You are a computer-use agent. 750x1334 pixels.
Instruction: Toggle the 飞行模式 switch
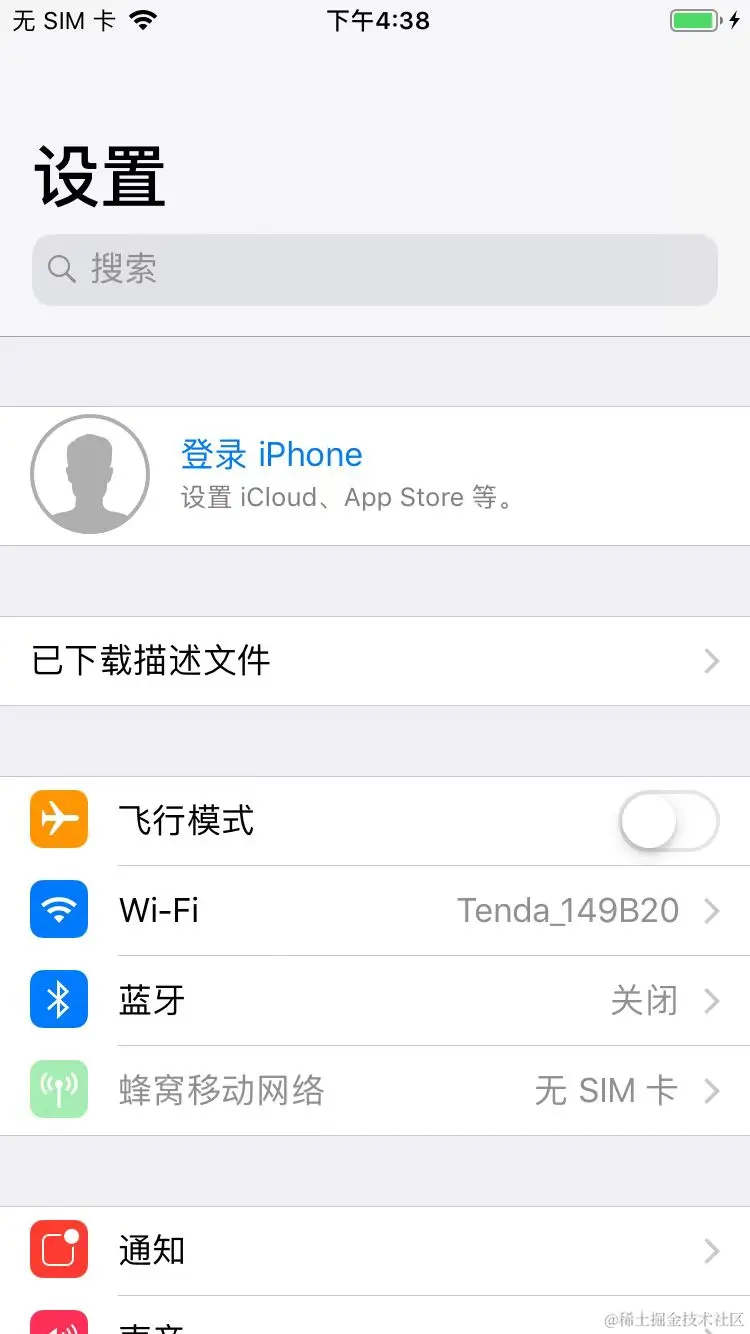[668, 821]
